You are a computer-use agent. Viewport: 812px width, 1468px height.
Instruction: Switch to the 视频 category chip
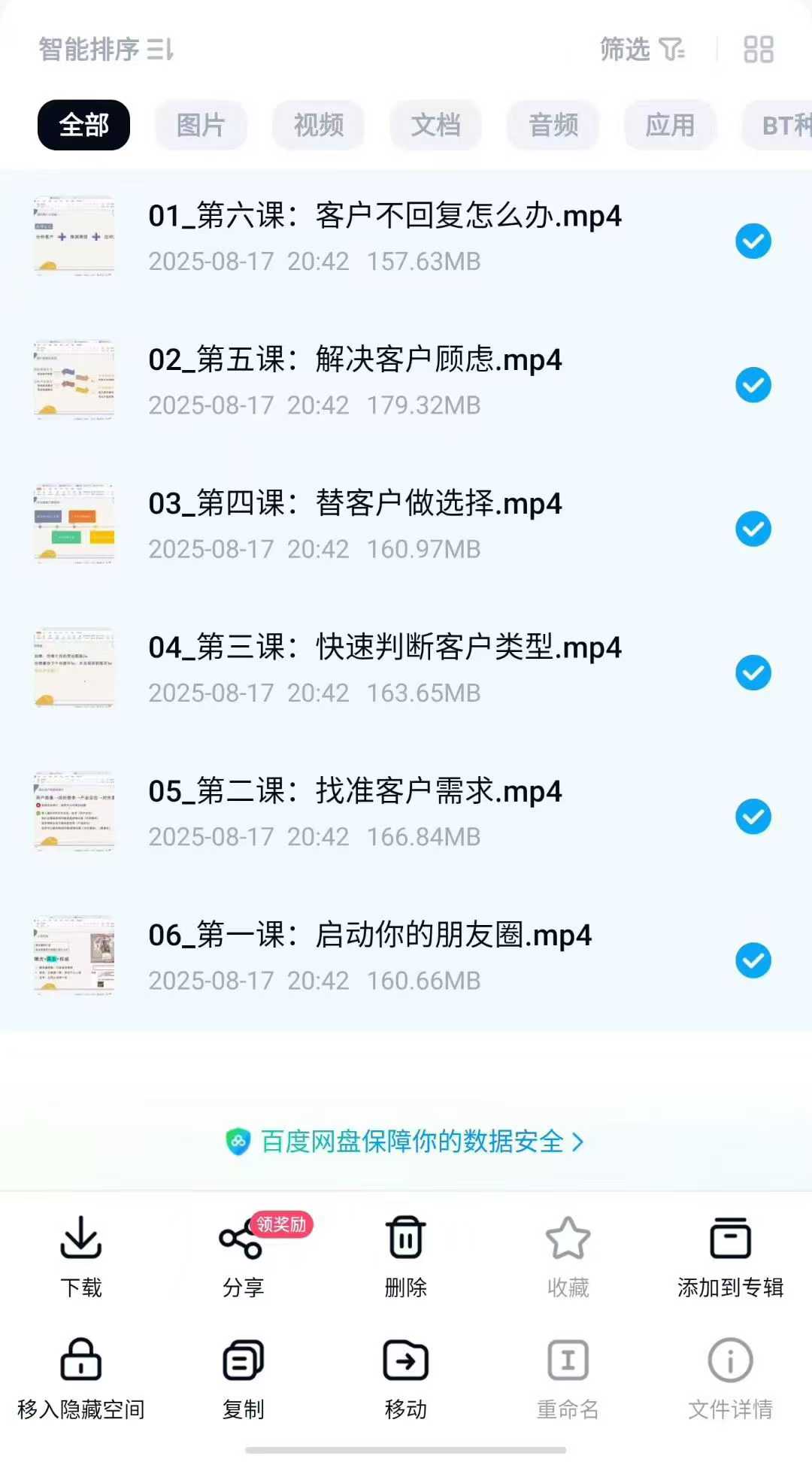click(318, 125)
